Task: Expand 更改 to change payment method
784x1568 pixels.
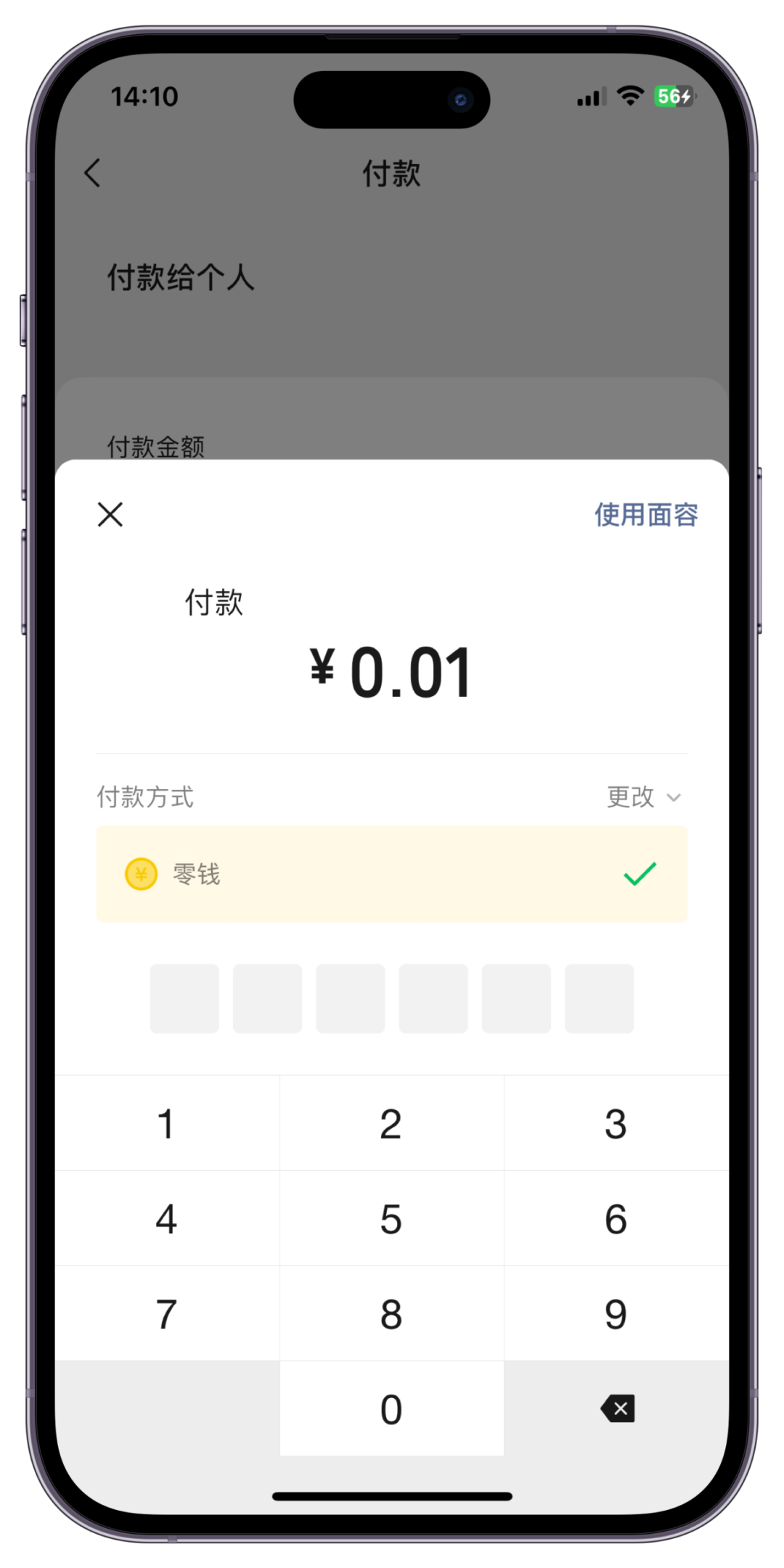Action: coord(643,797)
